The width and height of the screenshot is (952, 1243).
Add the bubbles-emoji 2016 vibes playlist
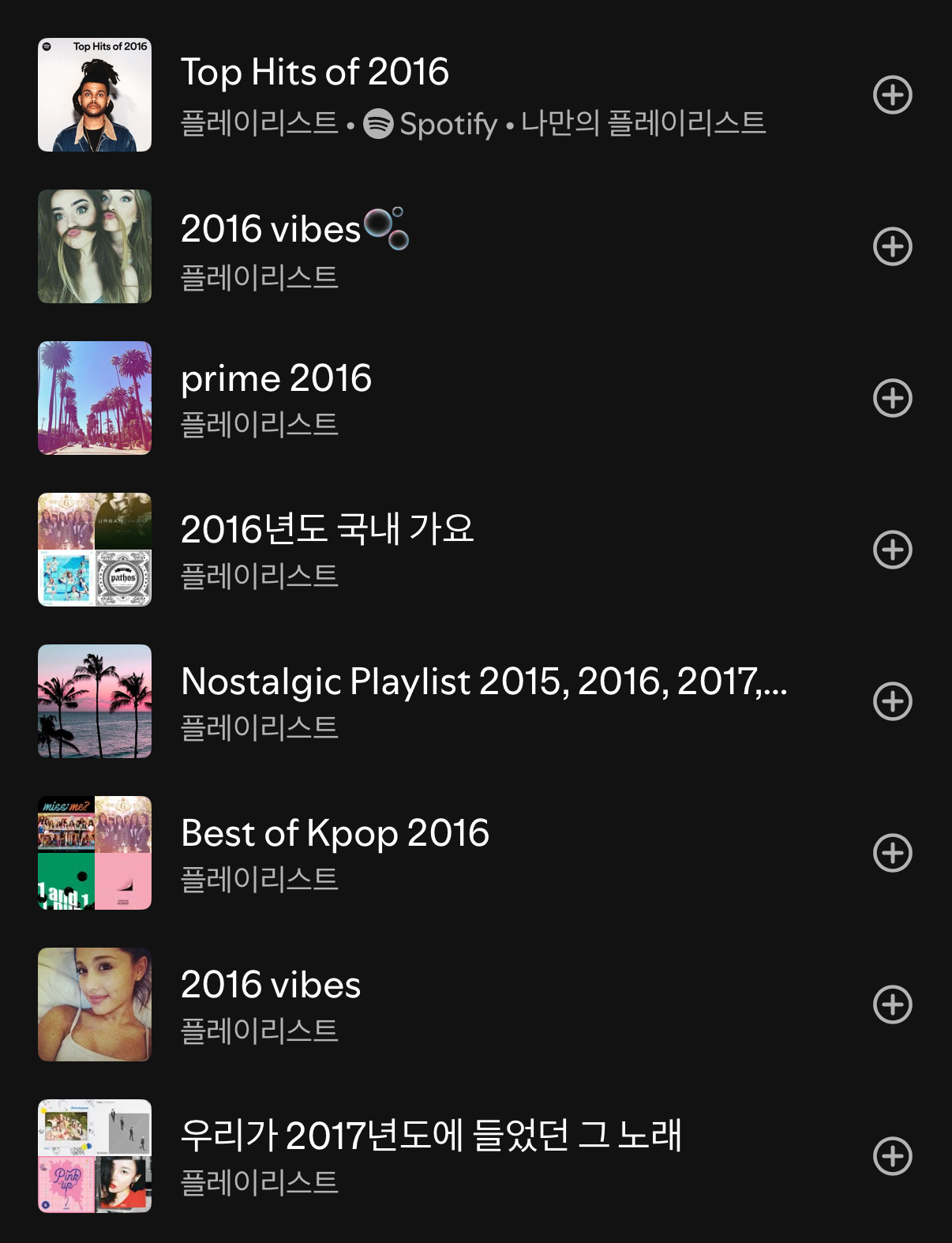[x=892, y=247]
